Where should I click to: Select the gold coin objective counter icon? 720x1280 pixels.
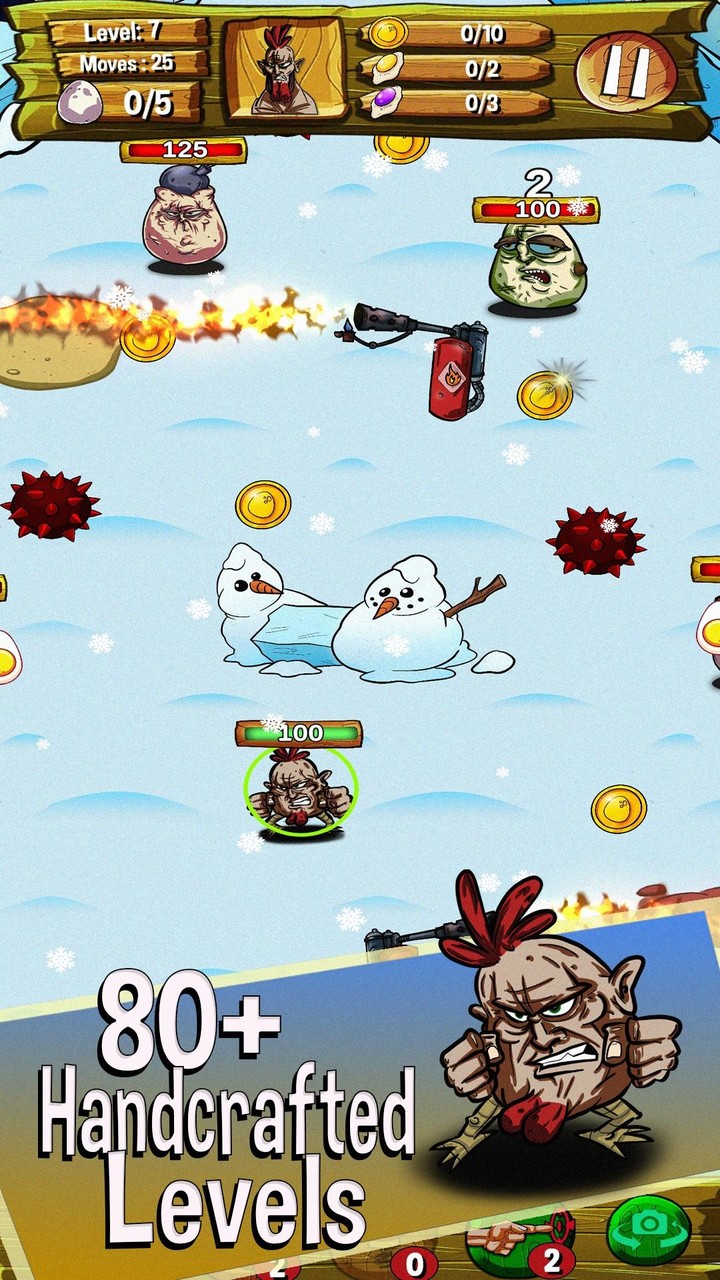(x=389, y=35)
